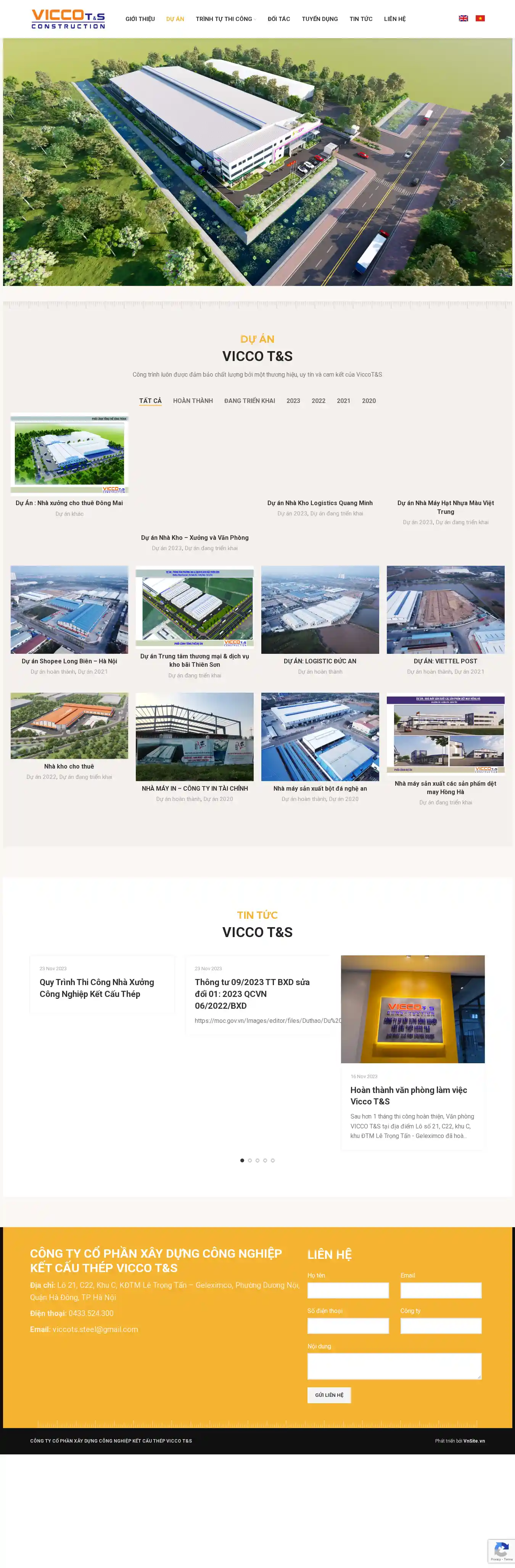Open the GIỚI THIỆU menu item
Image resolution: width=515 pixels, height=1568 pixels.
point(140,19)
